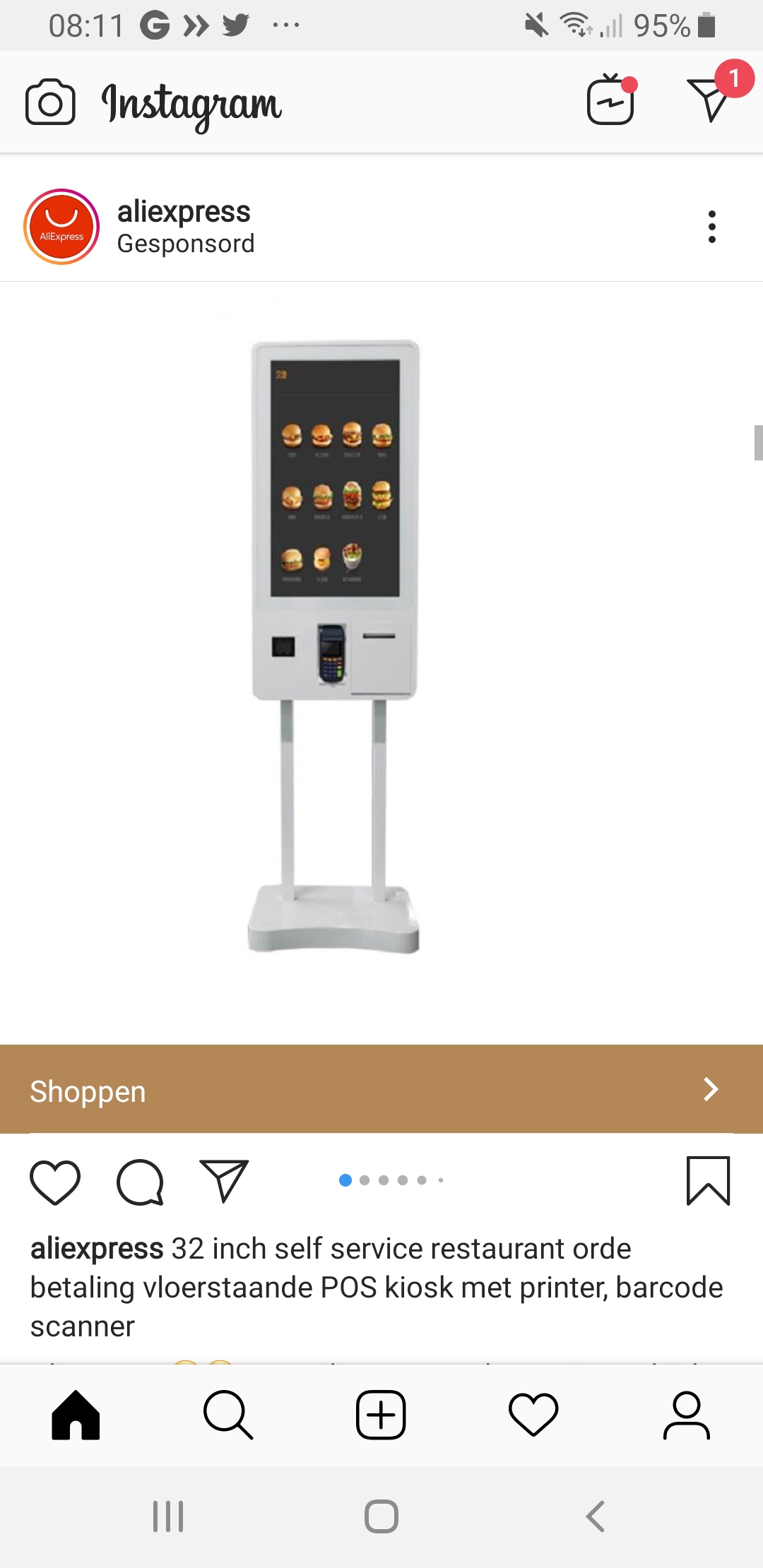
Task: Switch to the Profile tab
Action: pos(686,1415)
